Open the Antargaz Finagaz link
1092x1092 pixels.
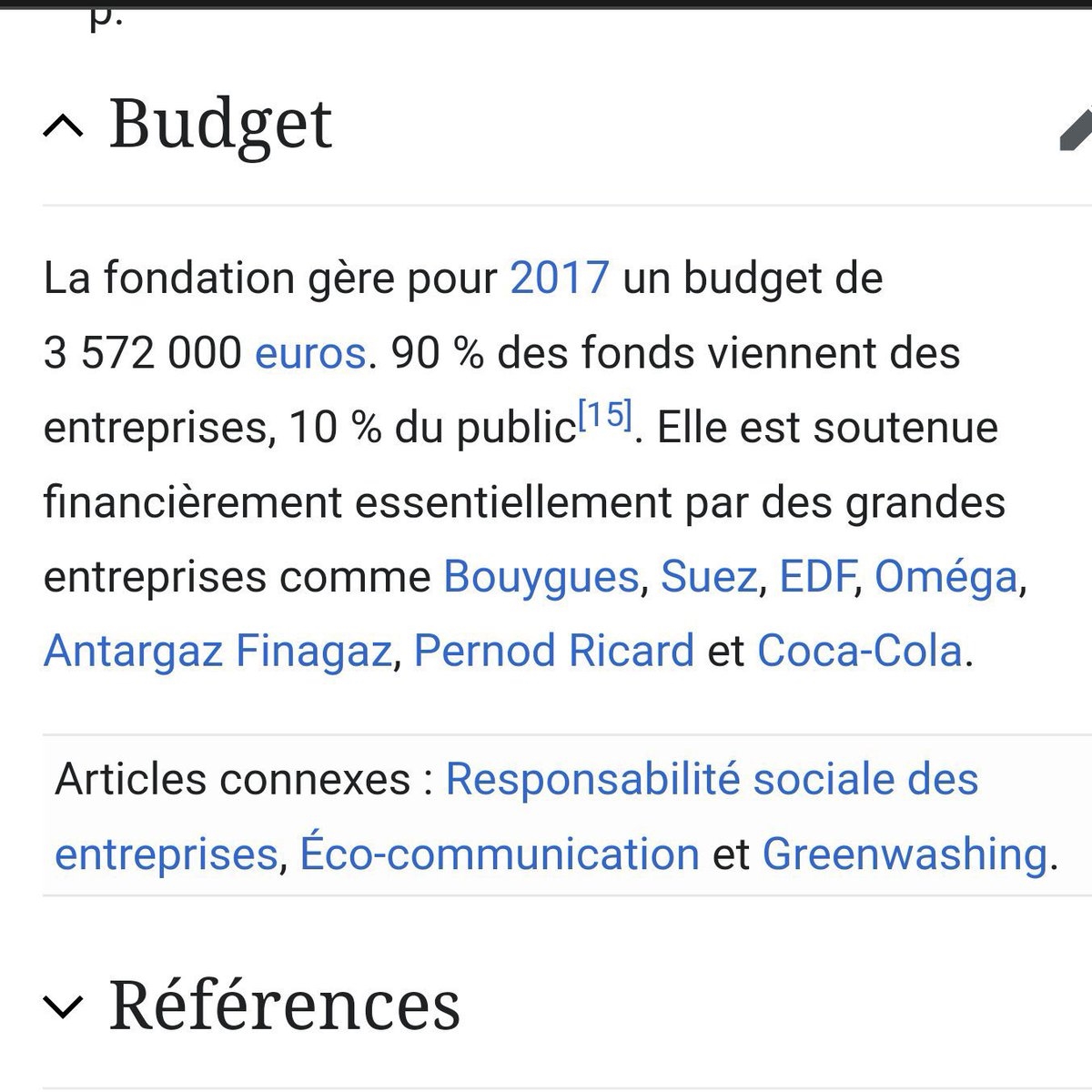click(x=217, y=651)
